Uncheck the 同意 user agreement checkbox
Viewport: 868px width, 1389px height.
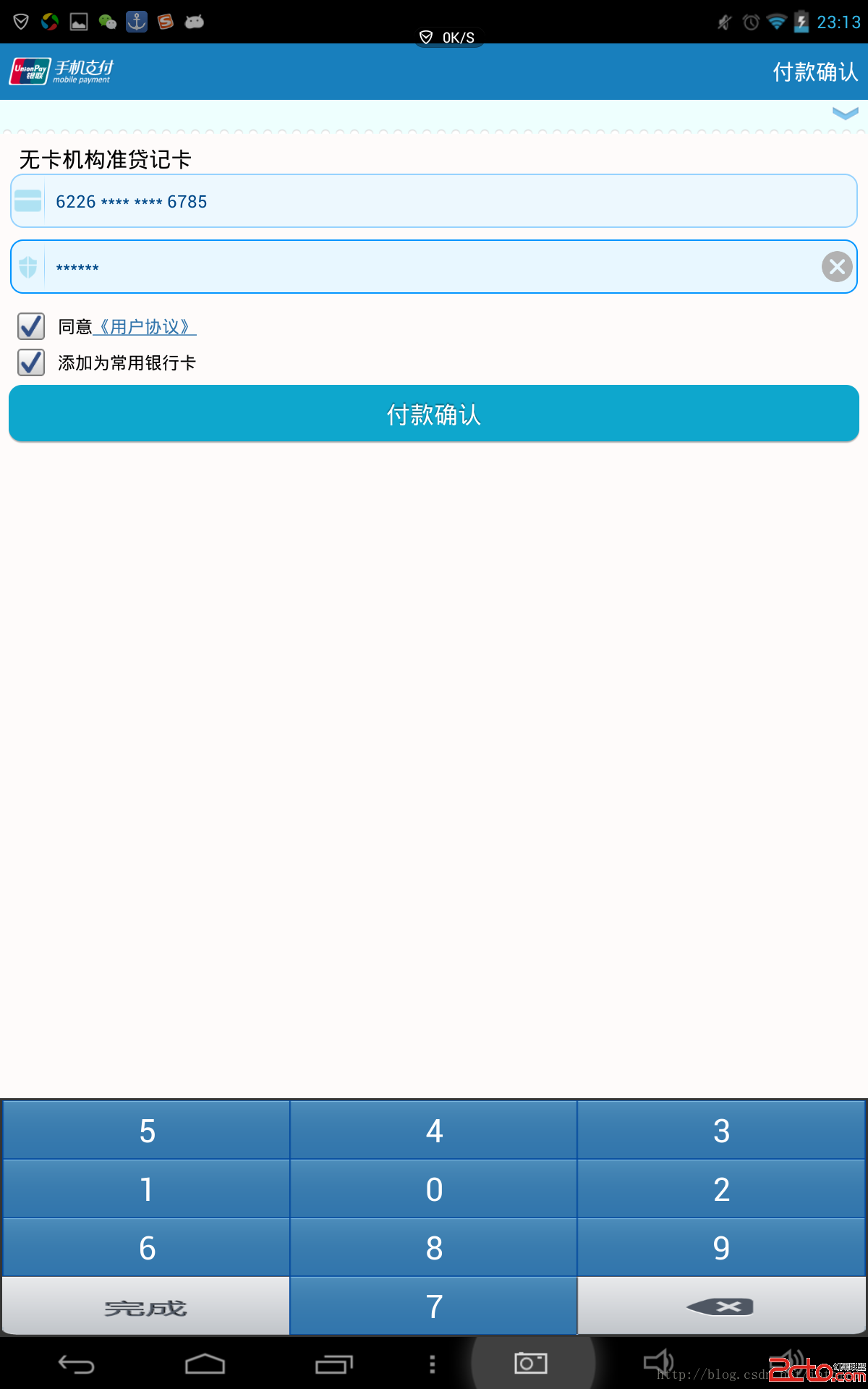pos(31,326)
